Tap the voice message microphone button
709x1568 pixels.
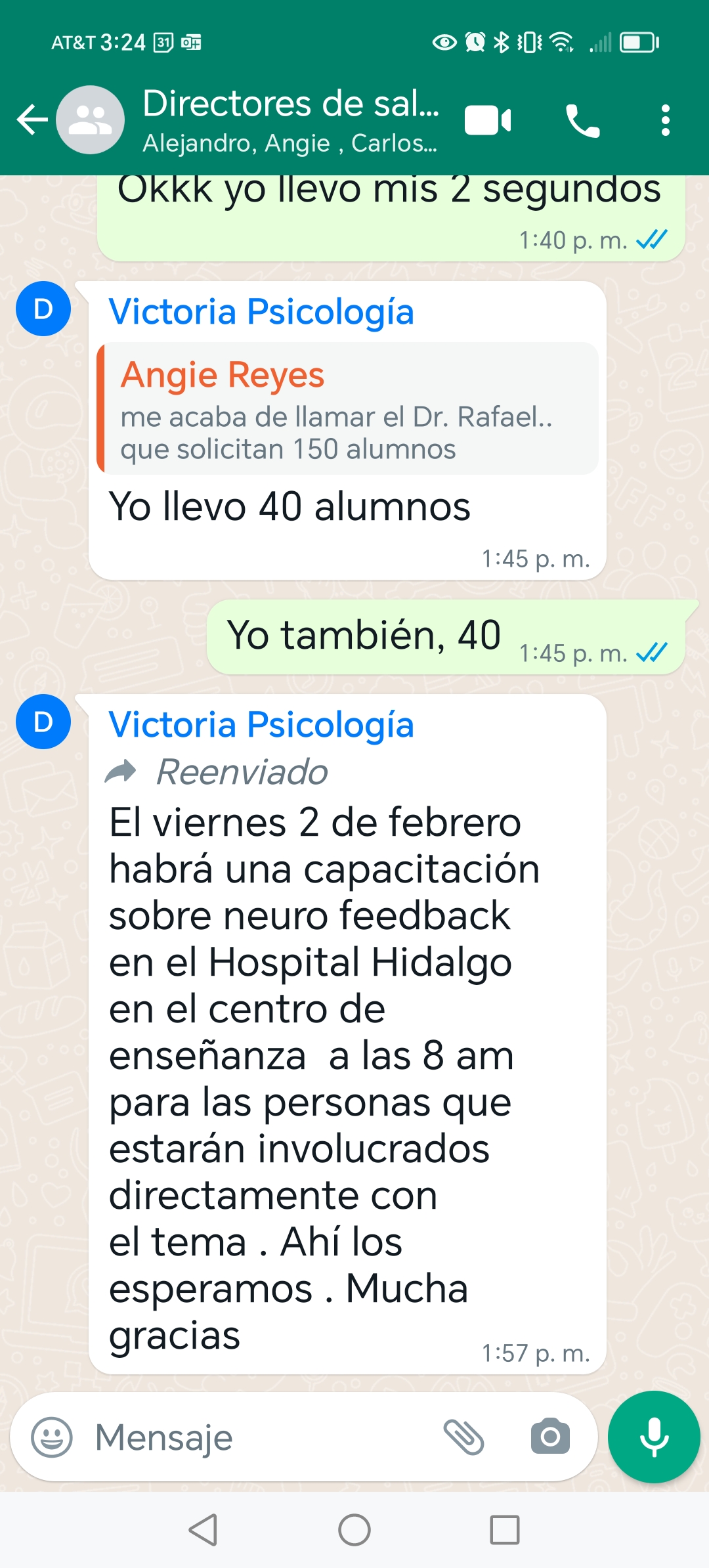[x=654, y=1437]
